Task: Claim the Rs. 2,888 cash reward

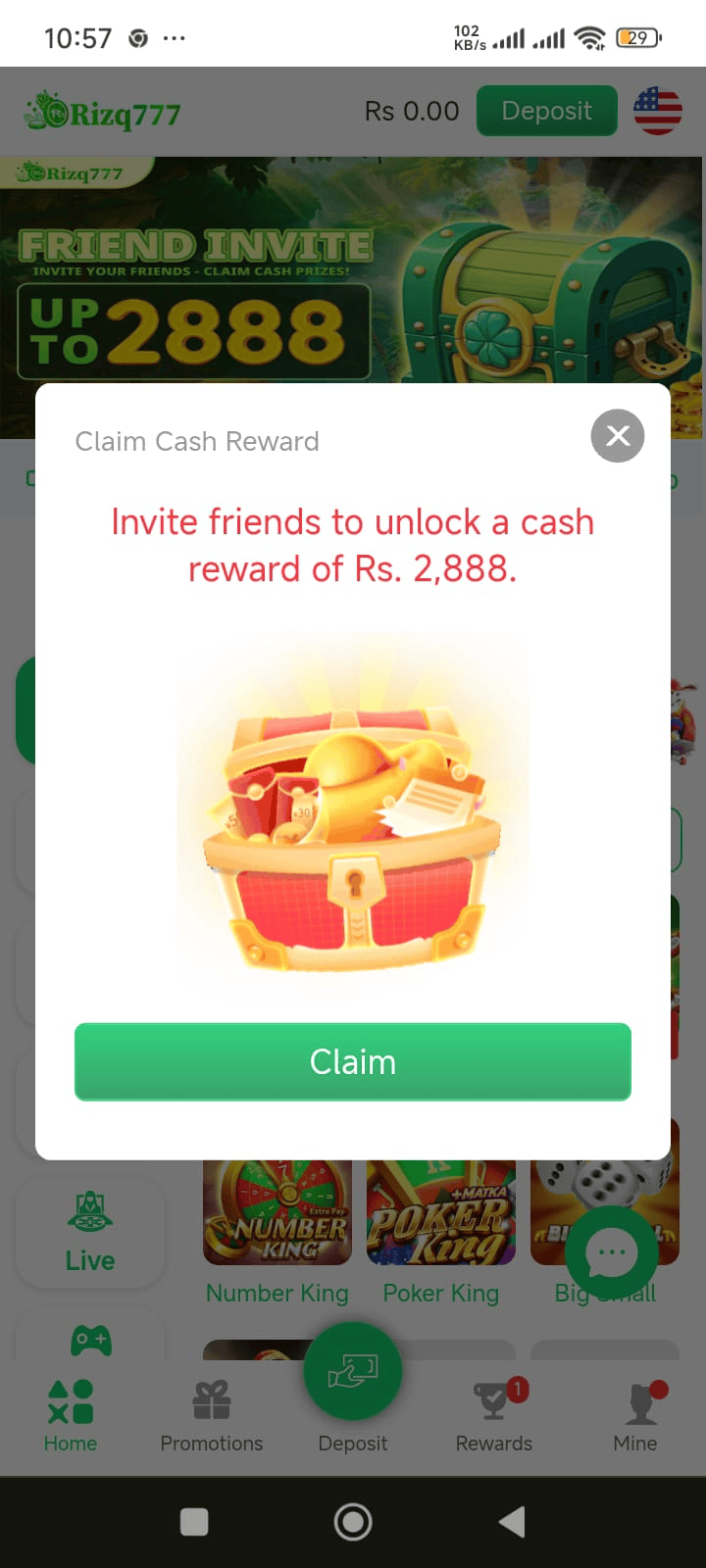Action: pyautogui.click(x=353, y=1062)
